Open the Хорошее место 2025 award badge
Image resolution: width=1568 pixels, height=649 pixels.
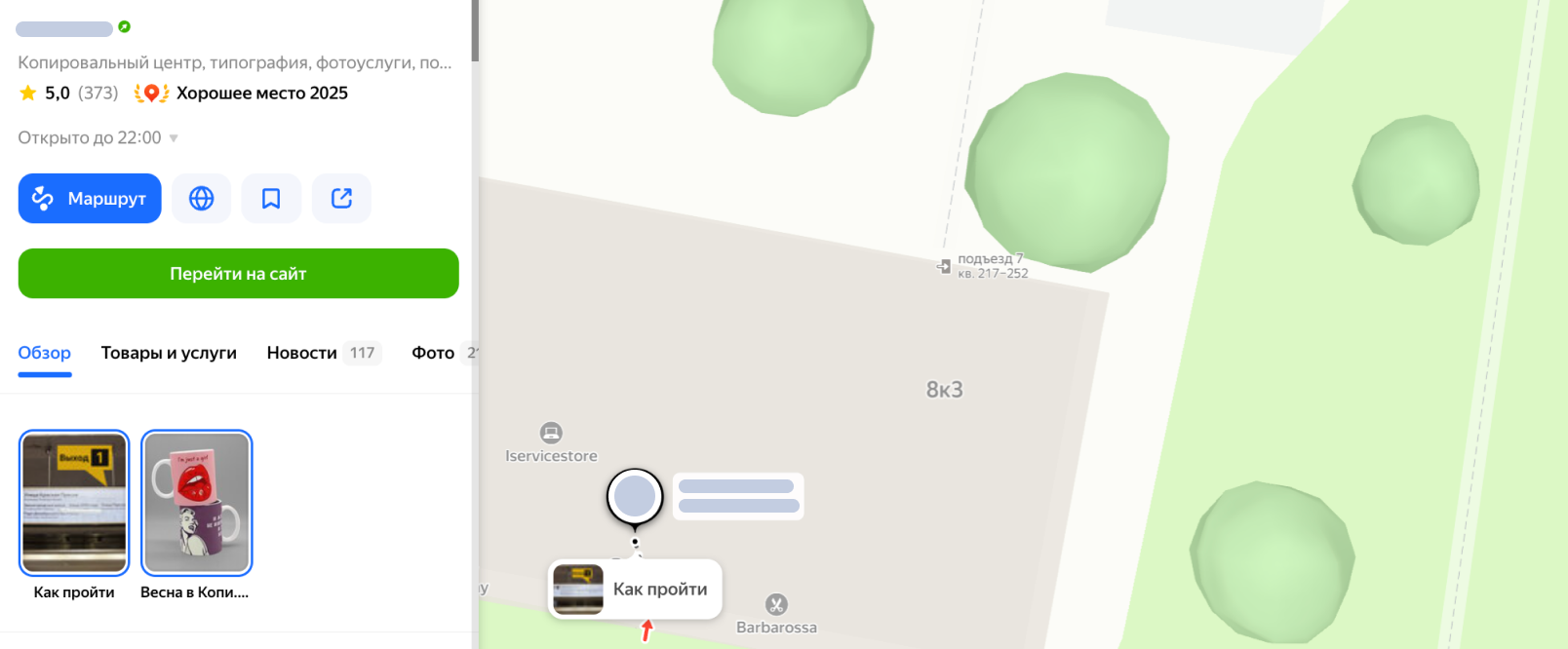click(x=242, y=94)
